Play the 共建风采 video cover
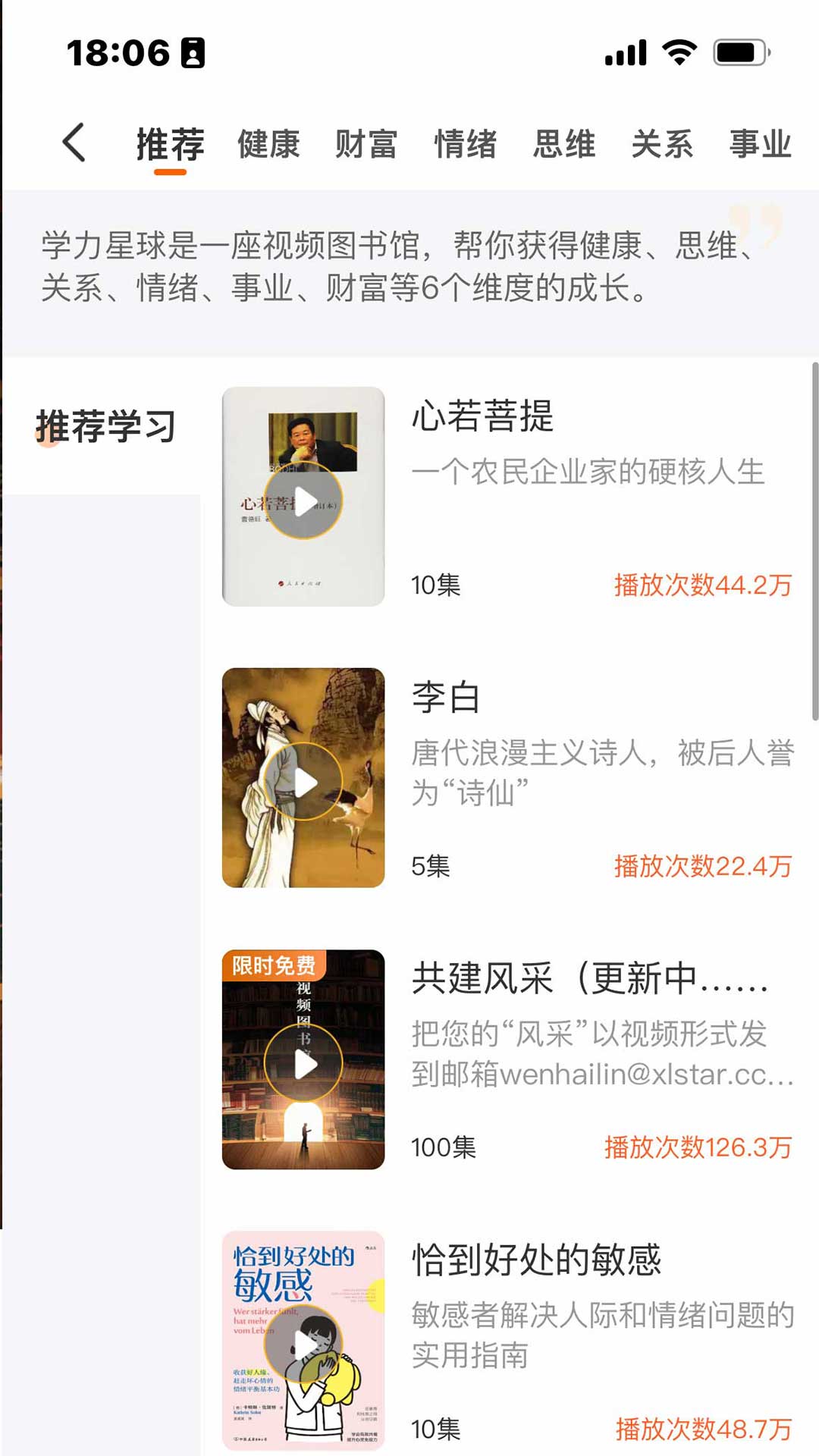Viewport: 819px width, 1456px height. [x=303, y=1063]
